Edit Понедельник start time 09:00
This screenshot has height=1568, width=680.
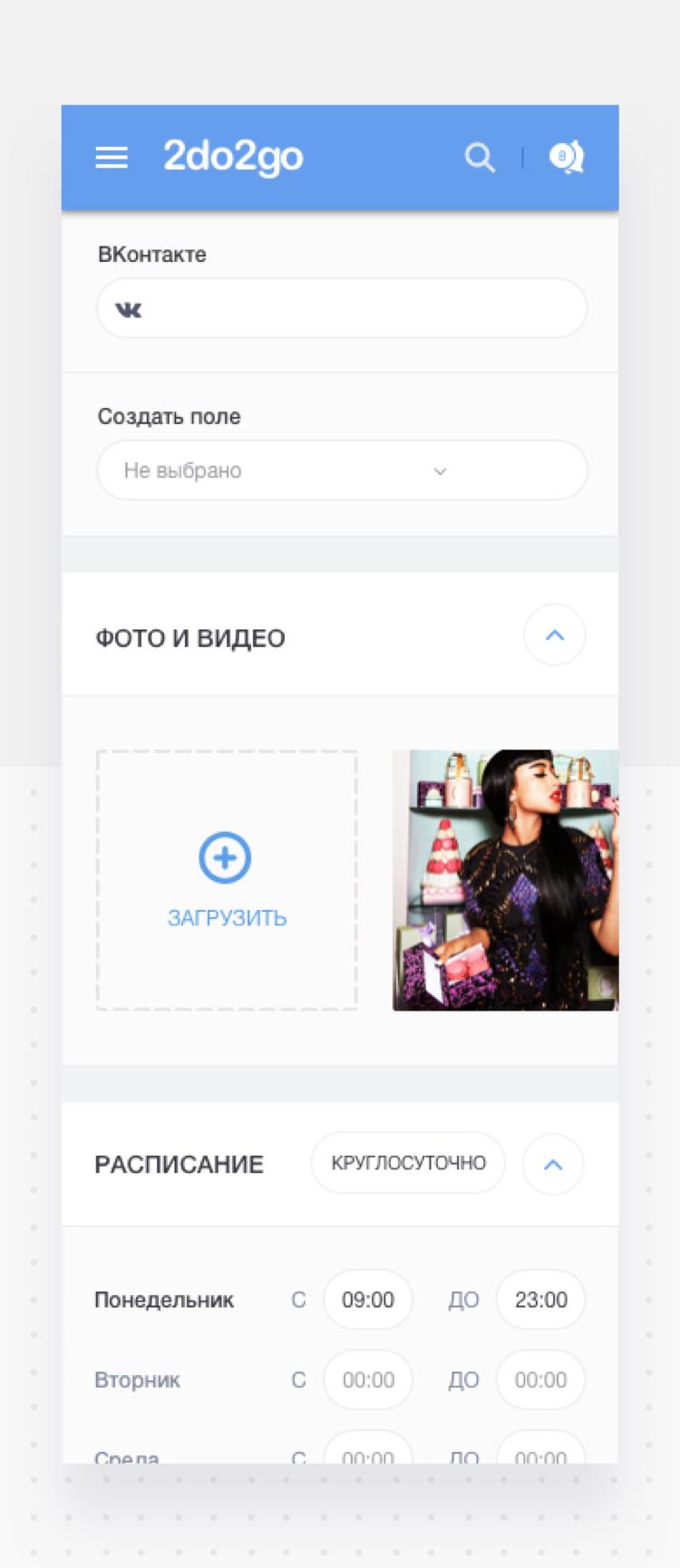pyautogui.click(x=367, y=1300)
